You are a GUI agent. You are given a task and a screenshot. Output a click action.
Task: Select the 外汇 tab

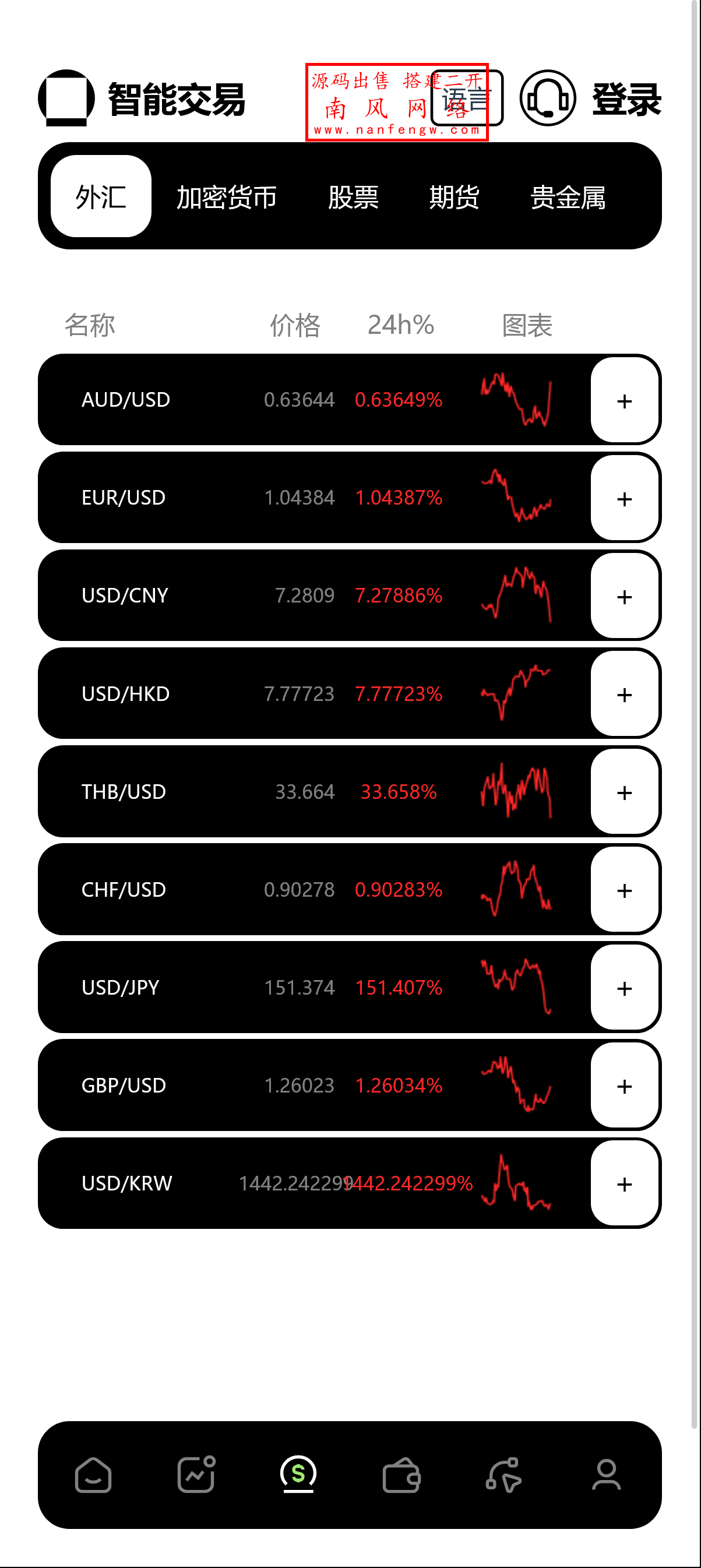pyautogui.click(x=101, y=196)
